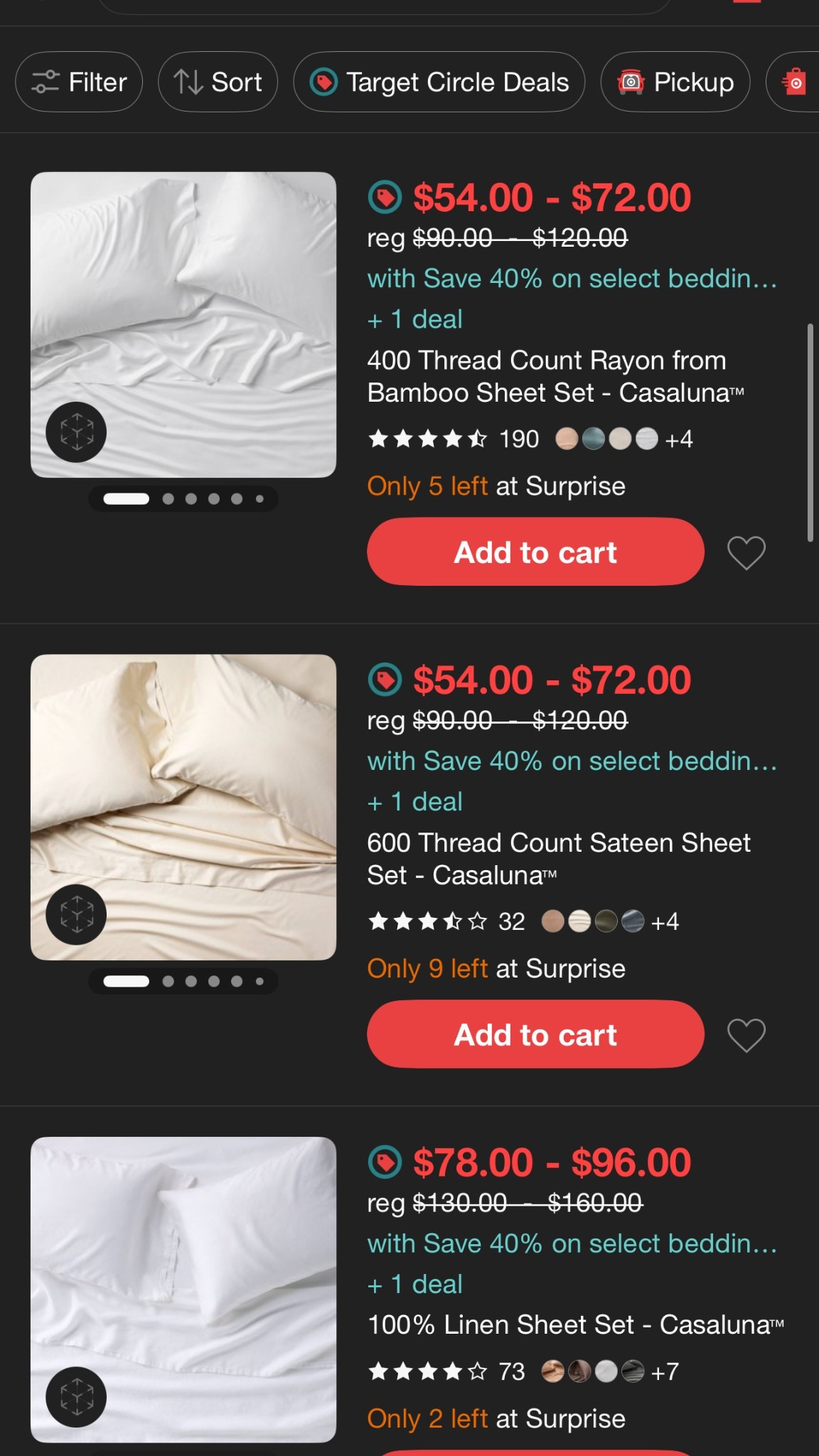
Task: Open the 3D view of the sateen sheet set
Action: tap(76, 915)
